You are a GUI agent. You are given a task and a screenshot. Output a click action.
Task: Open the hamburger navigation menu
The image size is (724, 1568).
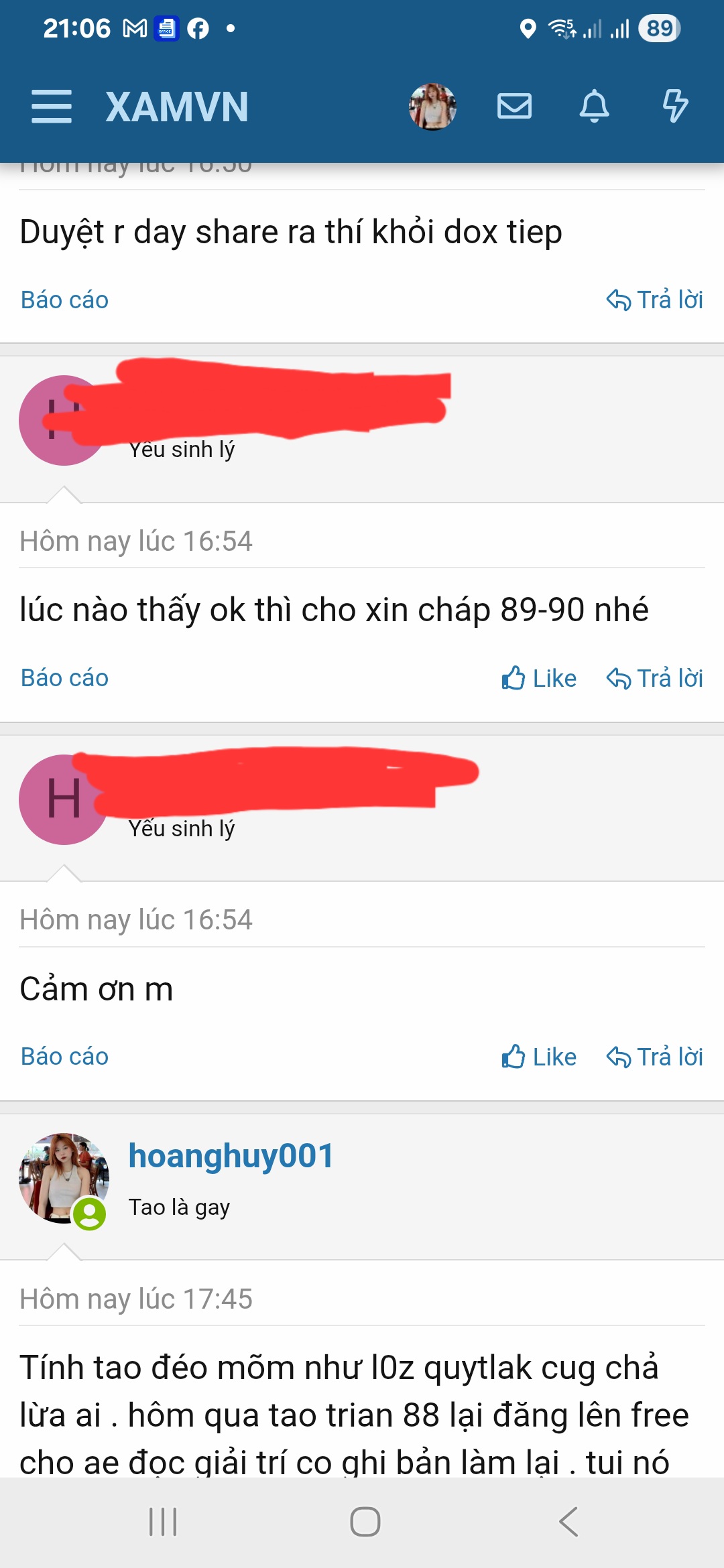(52, 107)
